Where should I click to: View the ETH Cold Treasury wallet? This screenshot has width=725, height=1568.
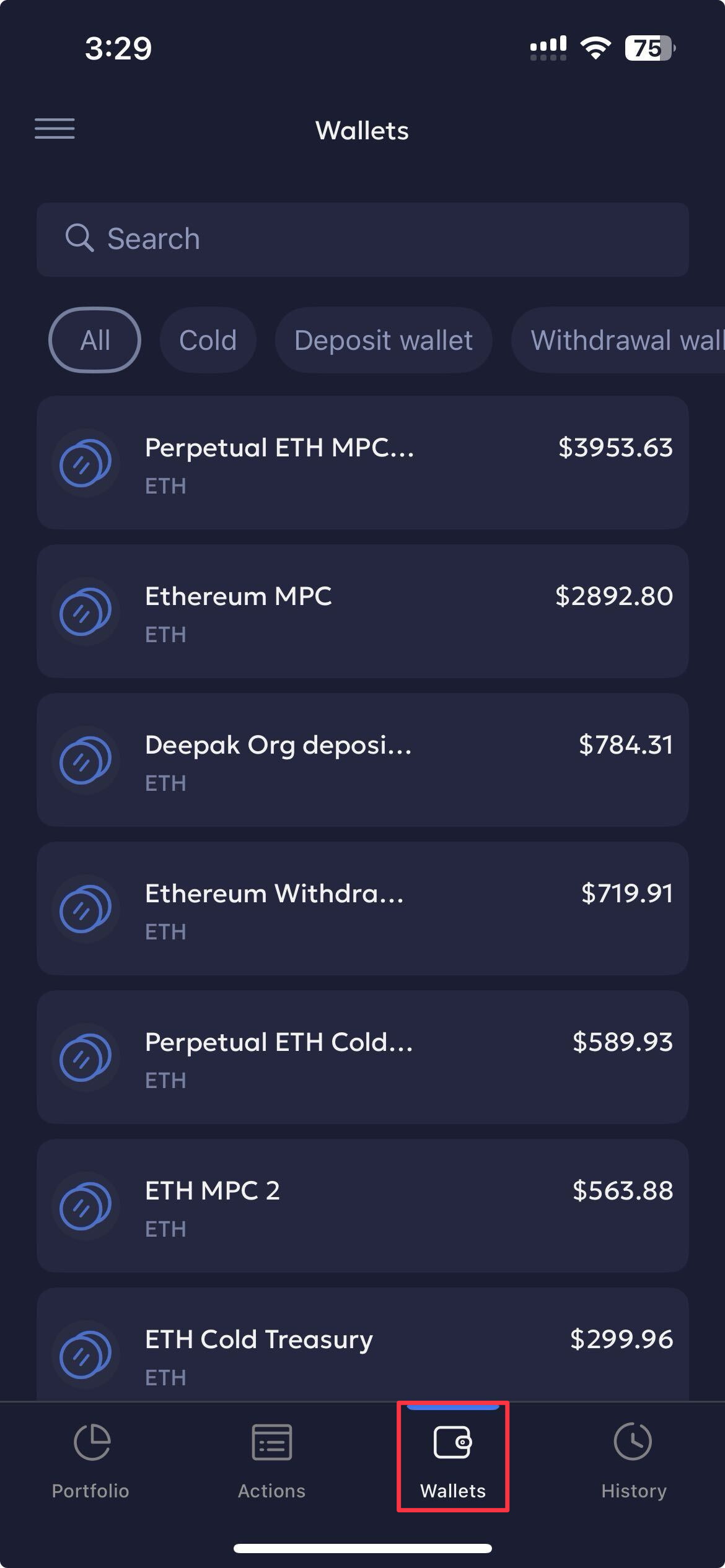pos(362,1347)
